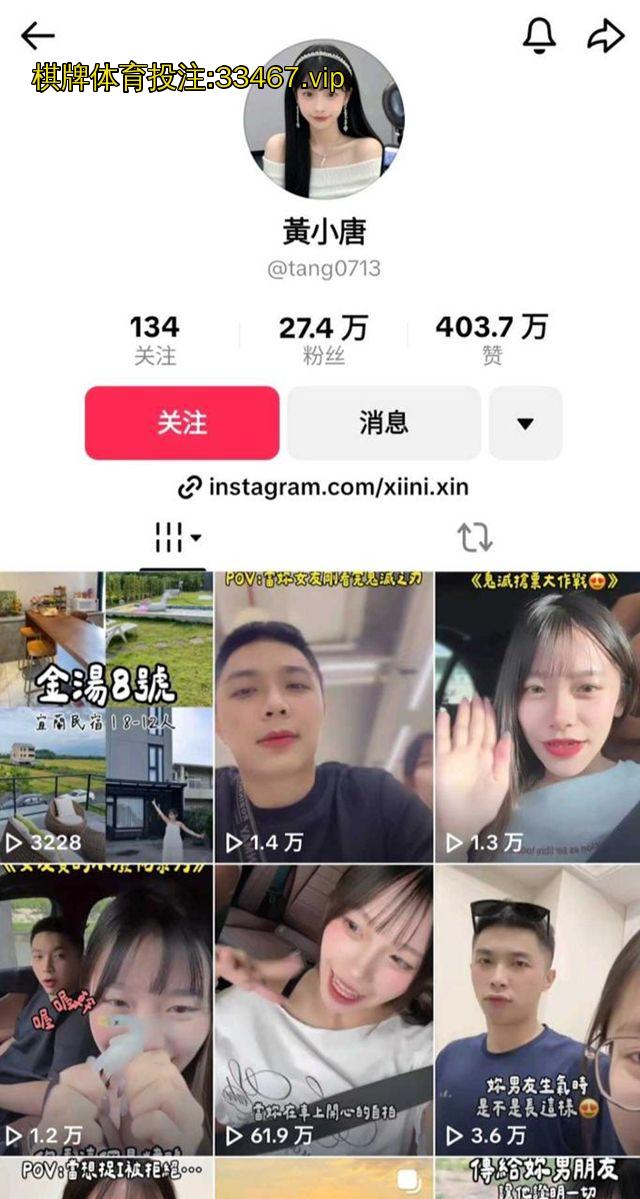
Task: Follow the user with the red 关注 button
Action: click(182, 423)
